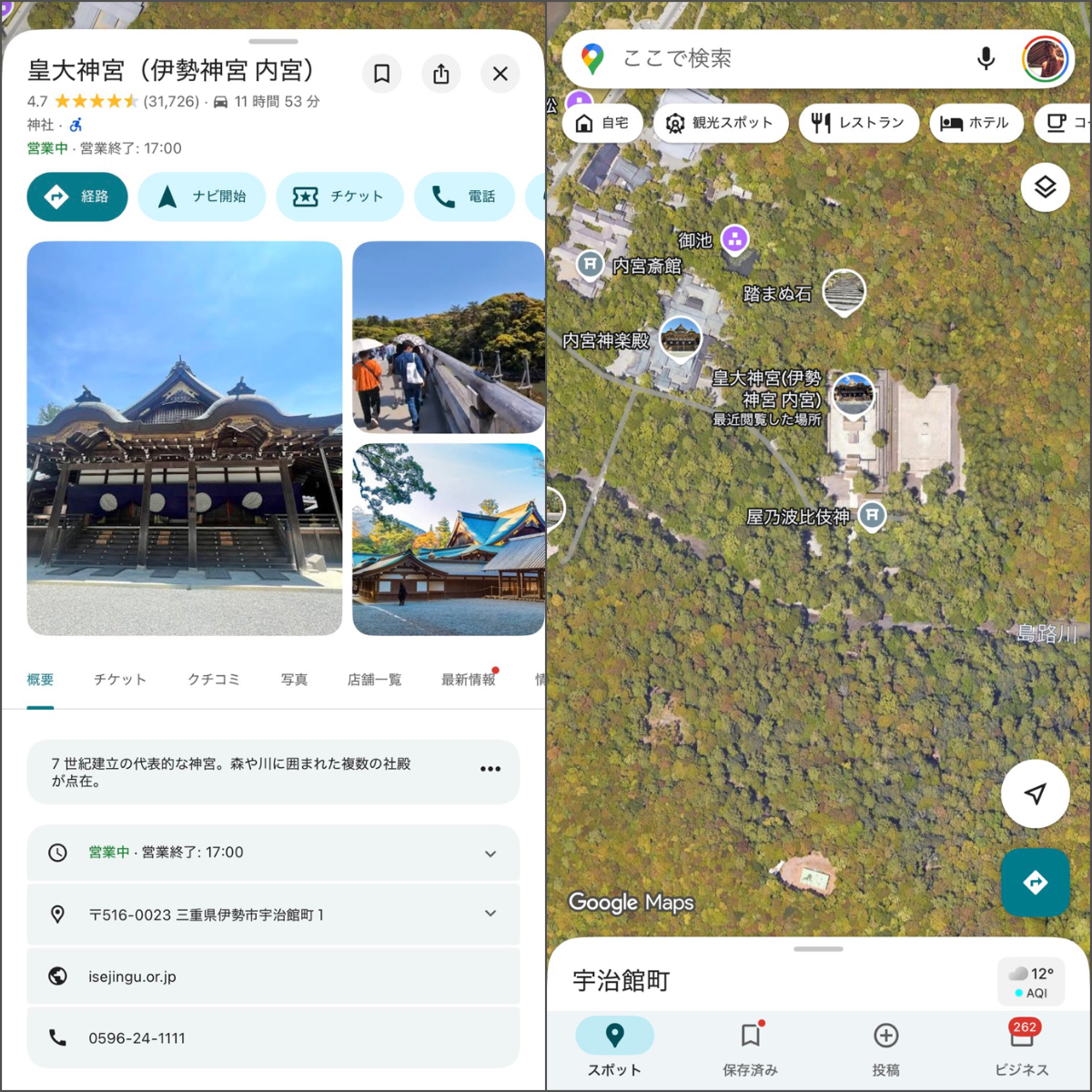The image size is (1092, 1092).
Task: Start voice search with the microphone
Action: 986,59
